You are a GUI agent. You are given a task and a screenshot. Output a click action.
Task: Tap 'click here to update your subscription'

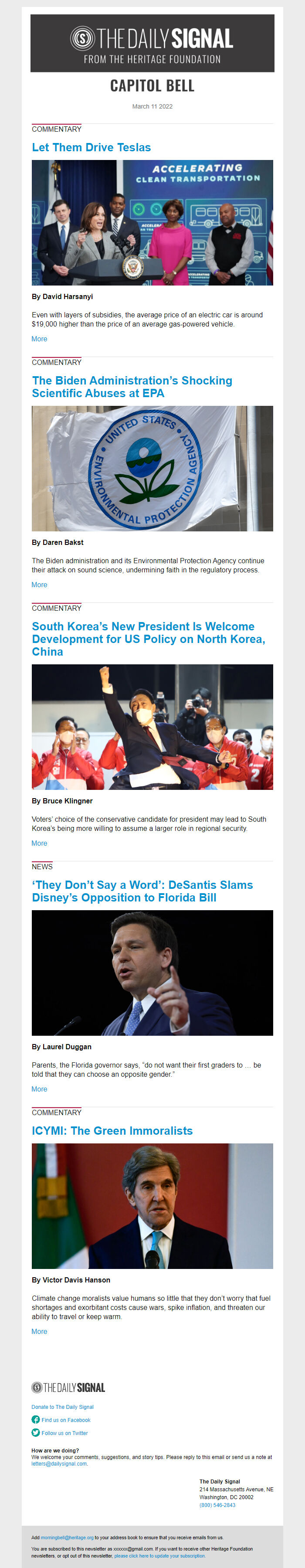[x=159, y=1555]
